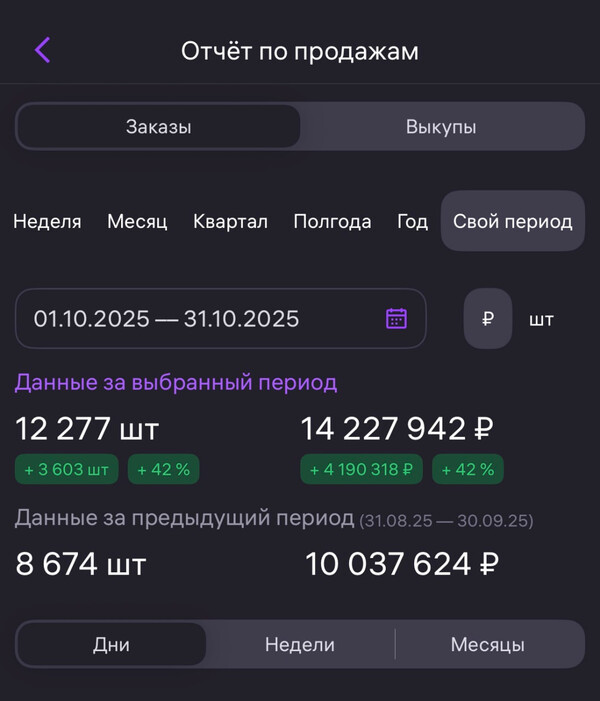Open the date range picker 01.10.2025 — 31.10.2025

tap(220, 319)
